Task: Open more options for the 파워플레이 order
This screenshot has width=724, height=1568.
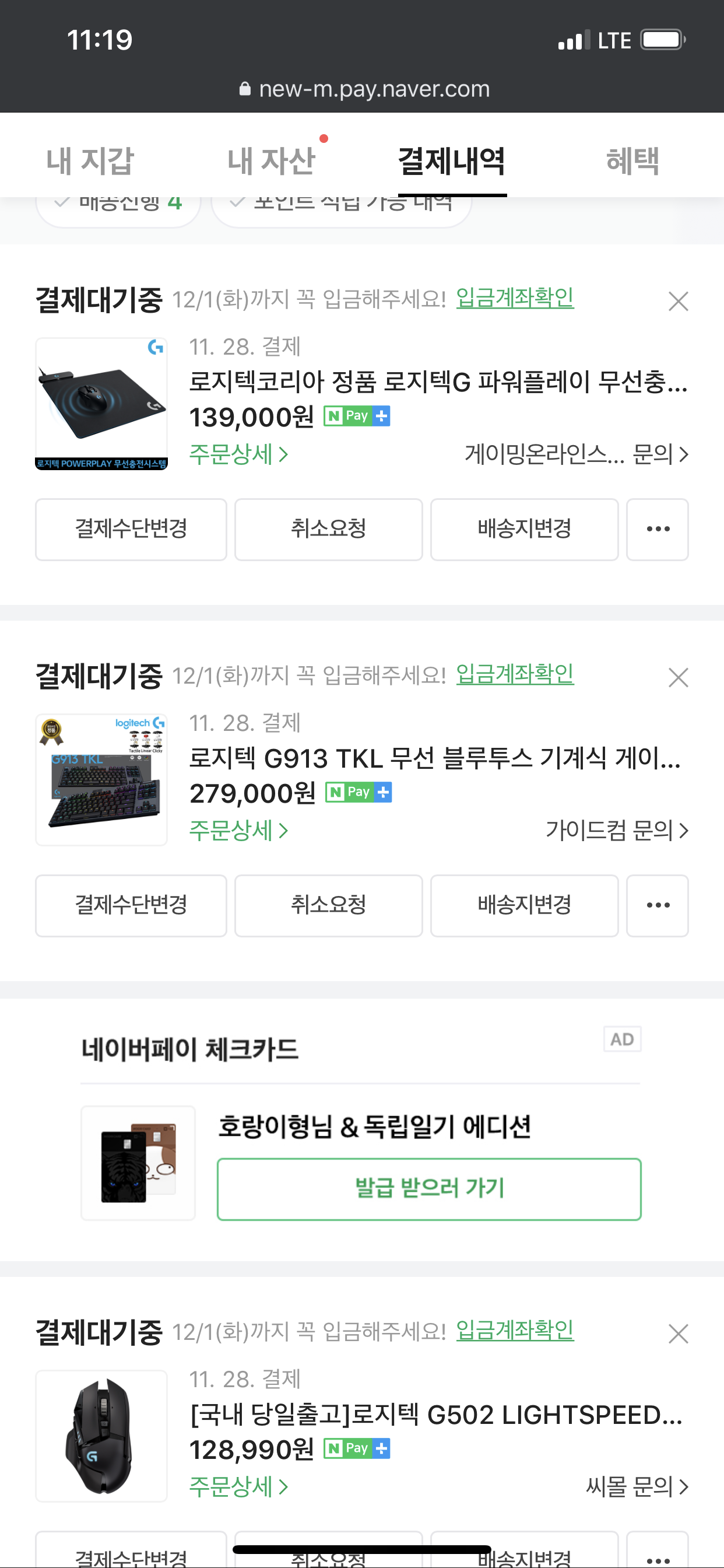Action: pyautogui.click(x=658, y=529)
